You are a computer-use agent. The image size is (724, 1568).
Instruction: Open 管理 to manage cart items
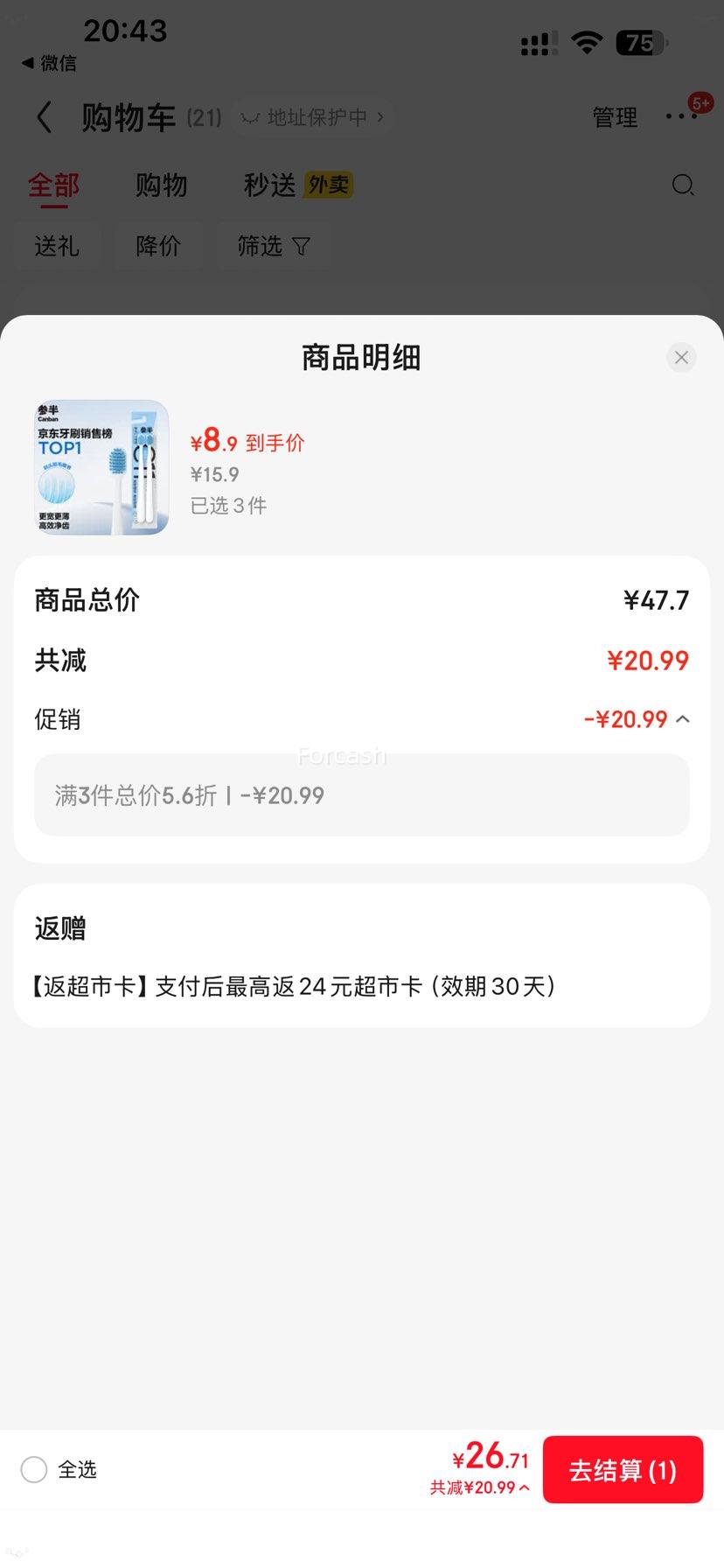615,116
